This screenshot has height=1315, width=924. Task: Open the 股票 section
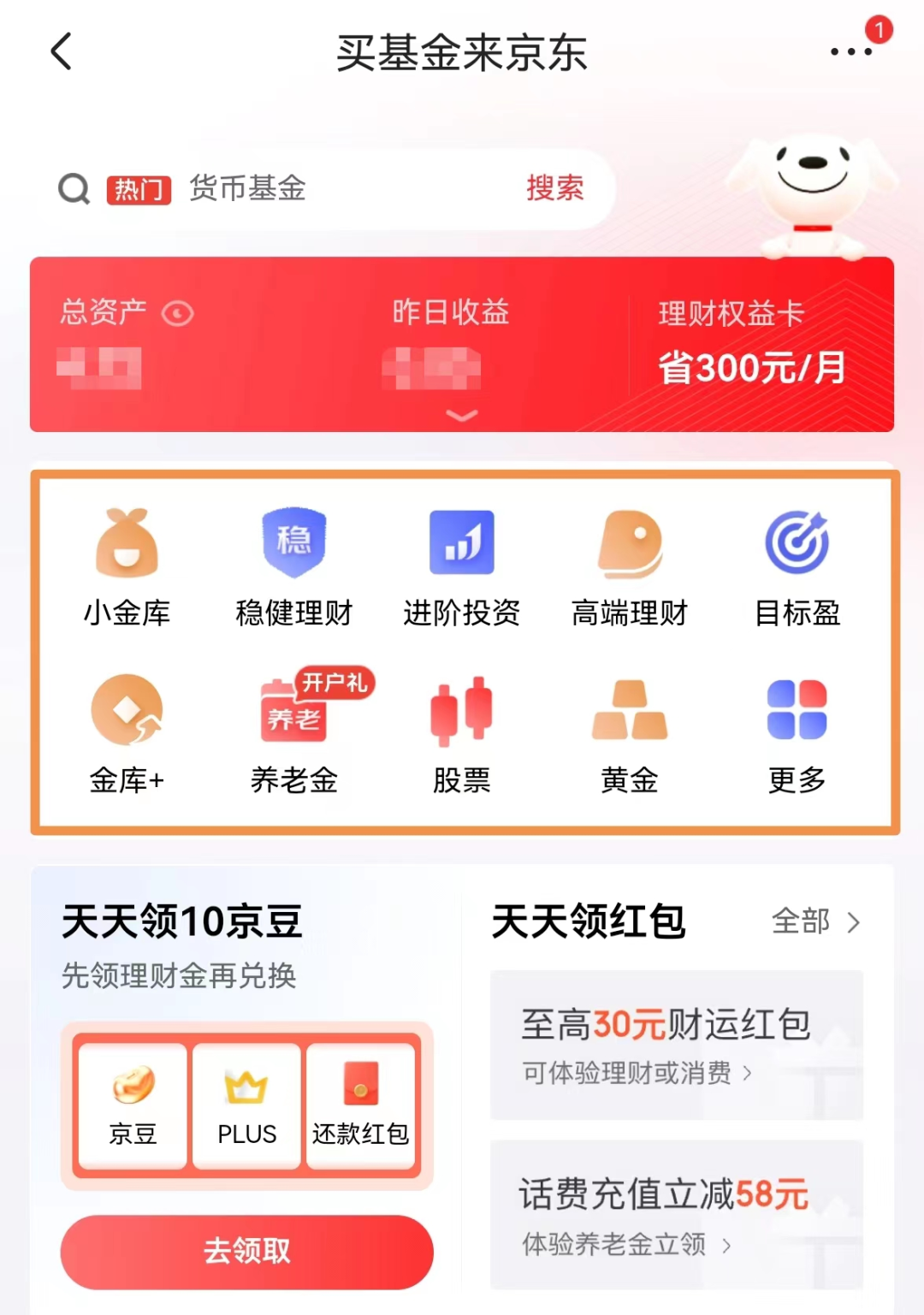point(462,732)
